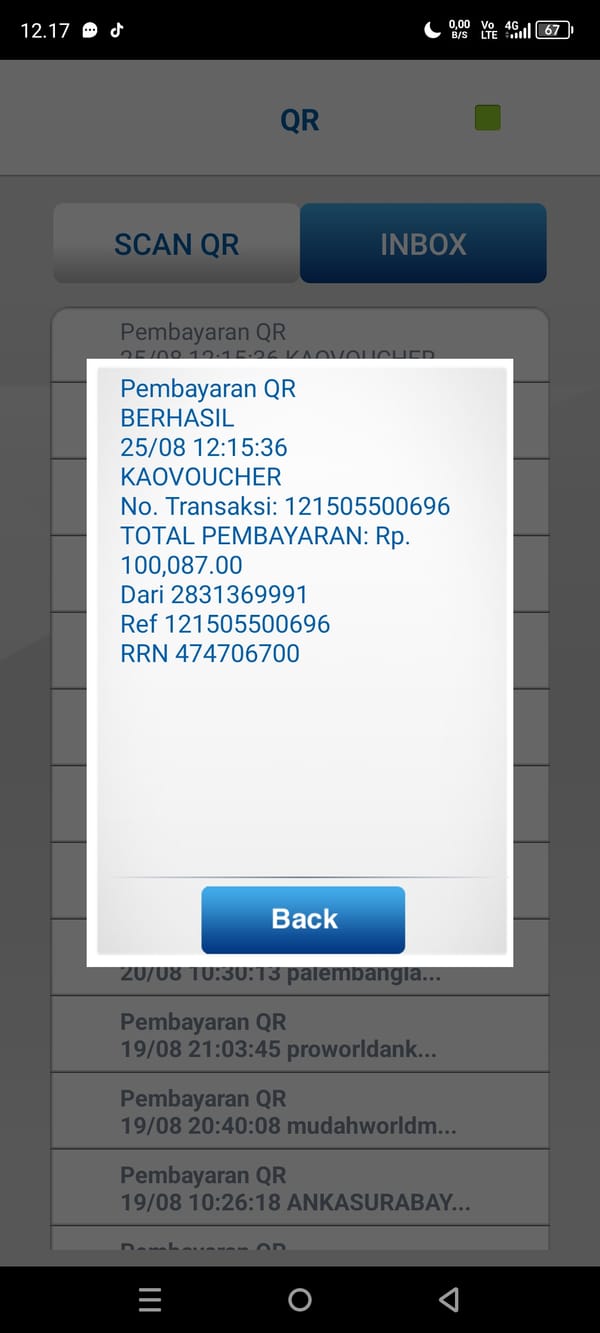View the 19/08 20:40:08 mudahworldm payment

(x=300, y=1111)
